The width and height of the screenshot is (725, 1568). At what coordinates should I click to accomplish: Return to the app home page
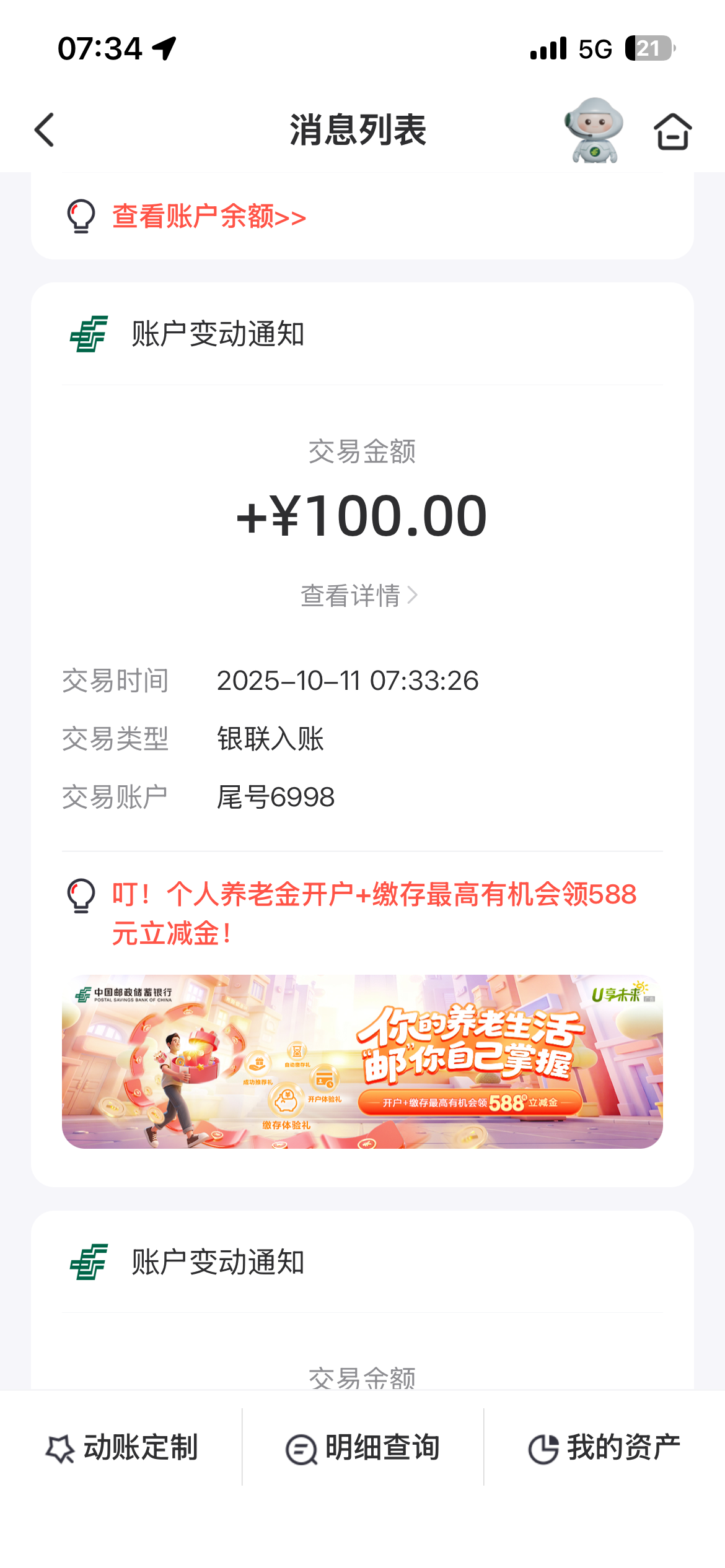click(672, 131)
